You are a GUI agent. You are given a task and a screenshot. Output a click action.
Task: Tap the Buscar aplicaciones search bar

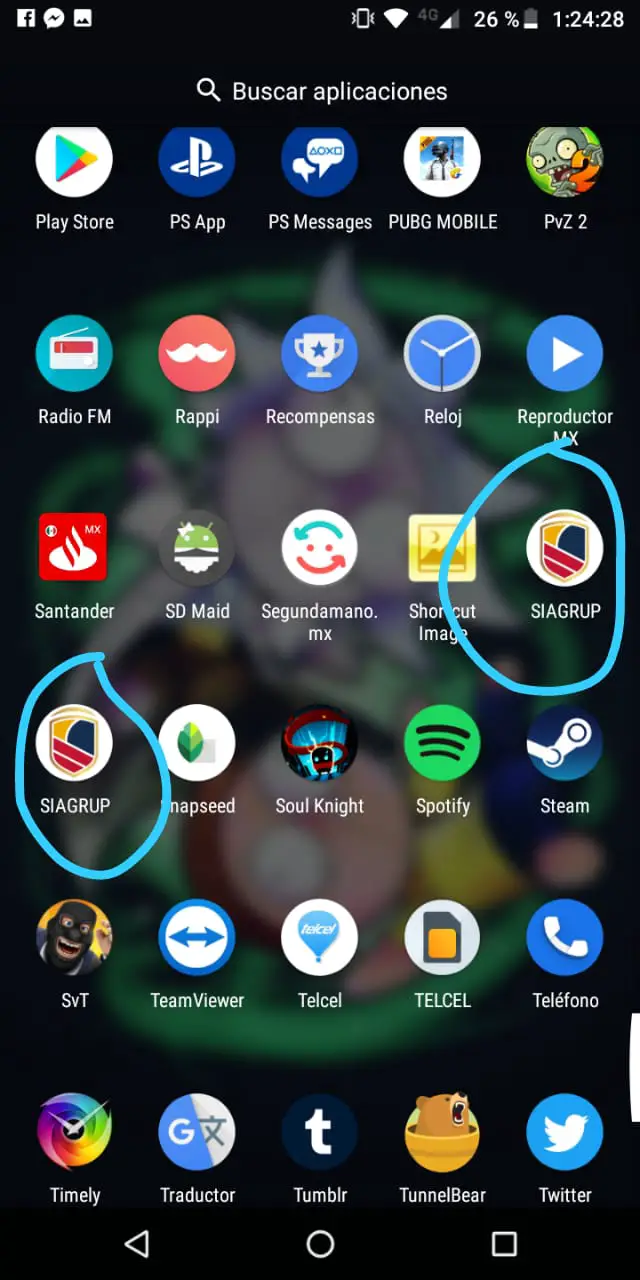point(320,91)
